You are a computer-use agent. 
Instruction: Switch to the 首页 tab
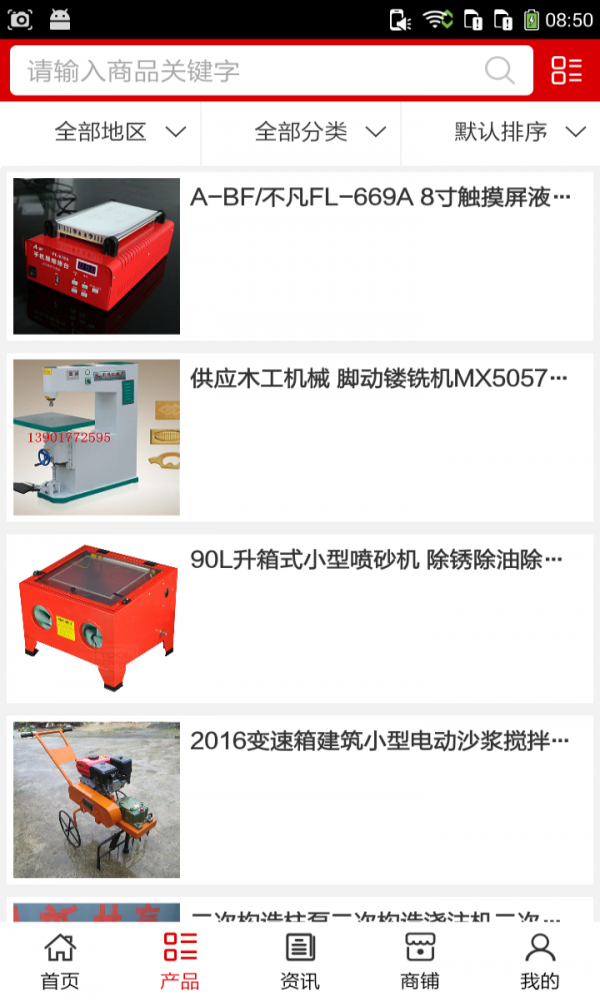60,960
